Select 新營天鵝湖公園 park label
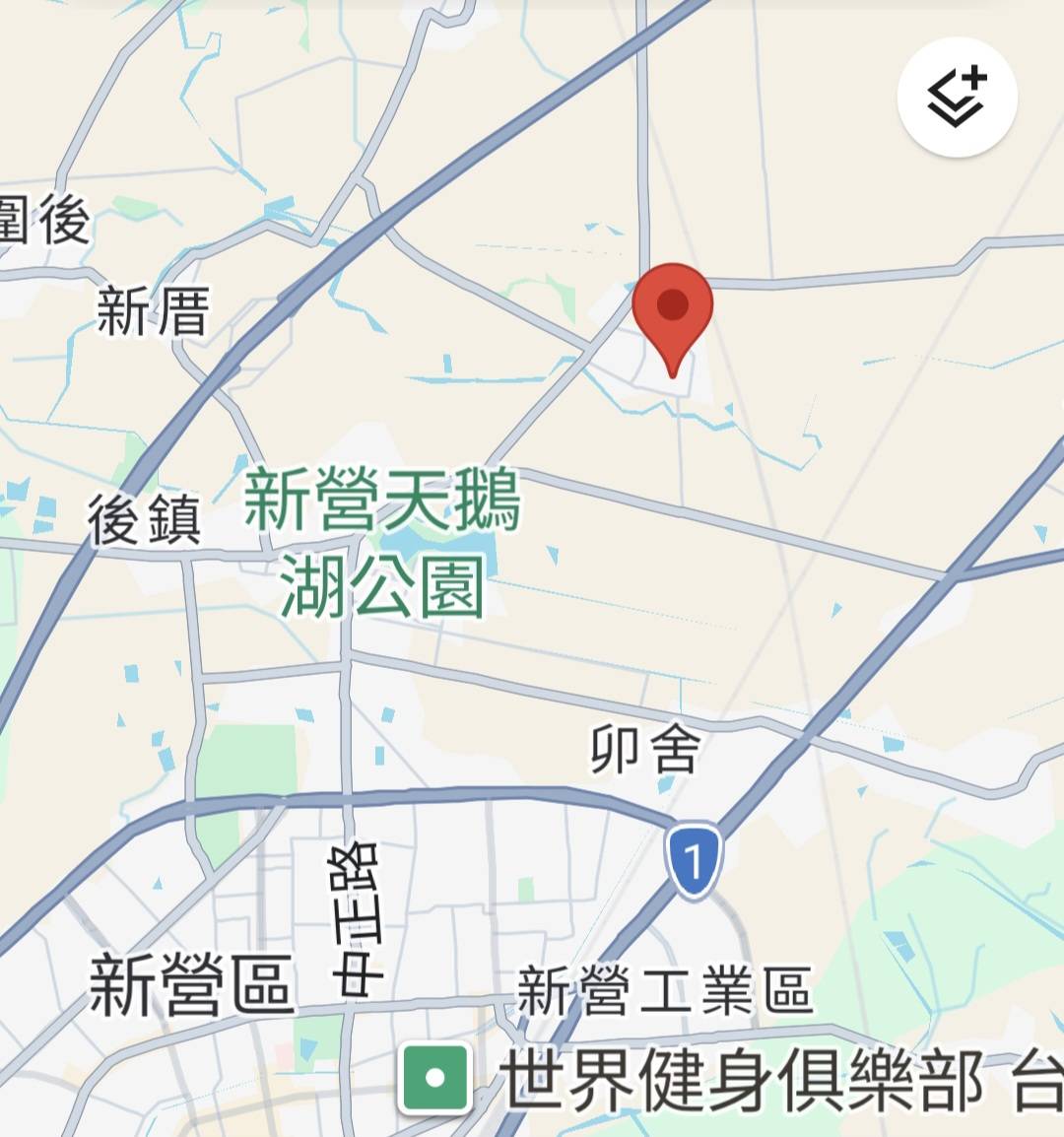1064x1137 pixels. click(x=382, y=544)
